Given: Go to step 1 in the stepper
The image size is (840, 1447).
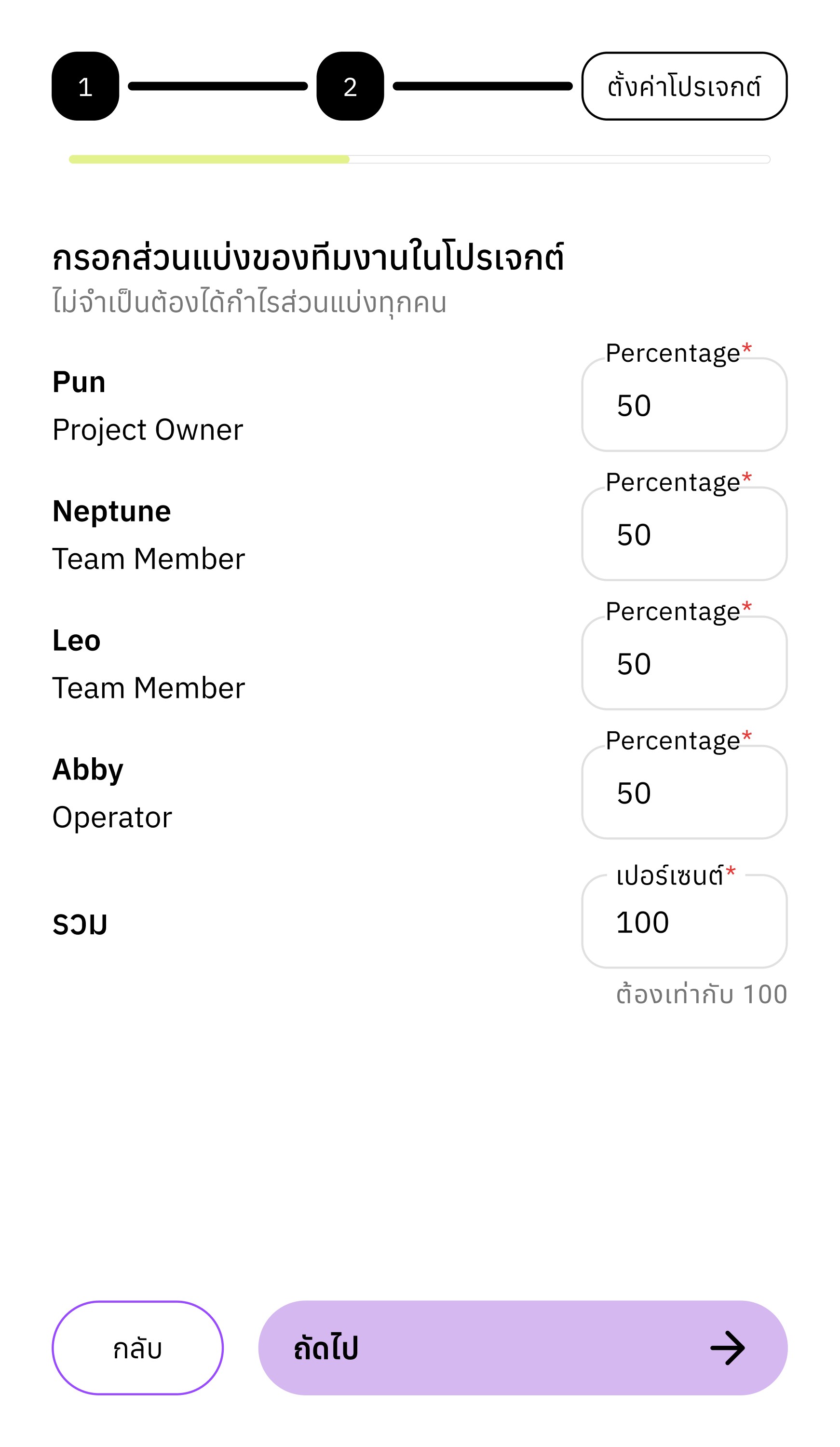Looking at the screenshot, I should click(85, 86).
